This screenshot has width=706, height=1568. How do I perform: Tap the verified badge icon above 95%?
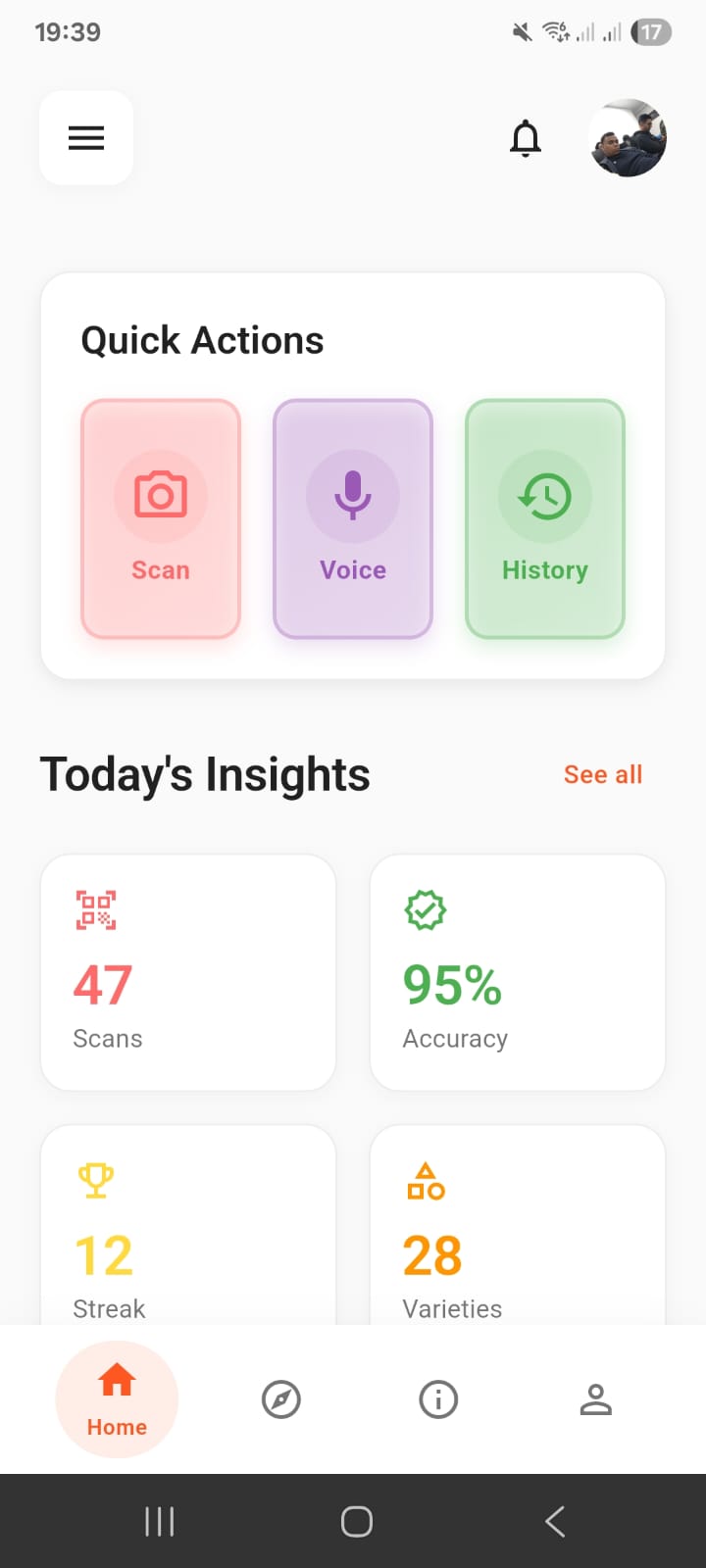click(426, 907)
